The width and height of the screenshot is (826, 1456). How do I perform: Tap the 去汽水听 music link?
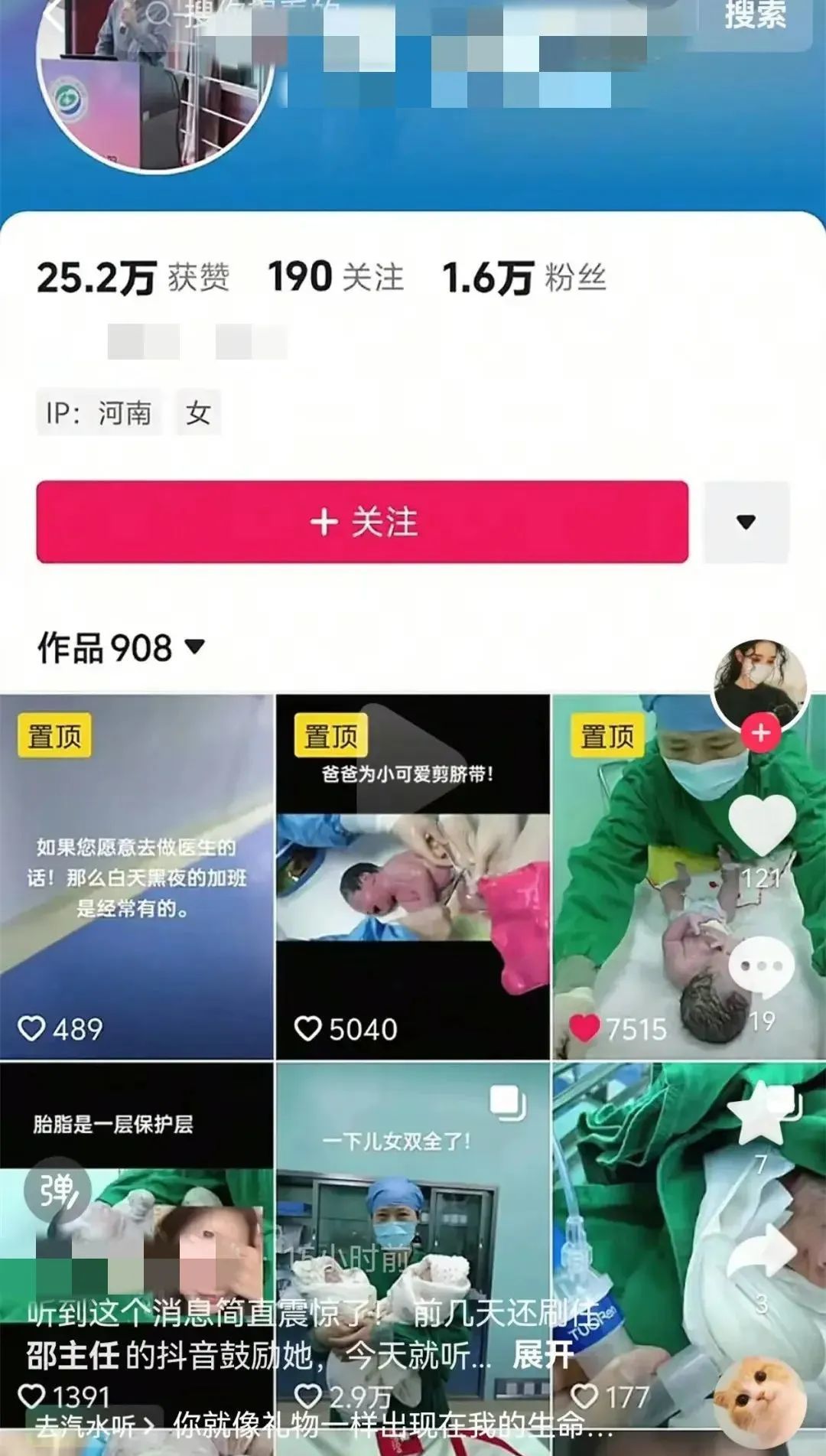pos(95,1426)
